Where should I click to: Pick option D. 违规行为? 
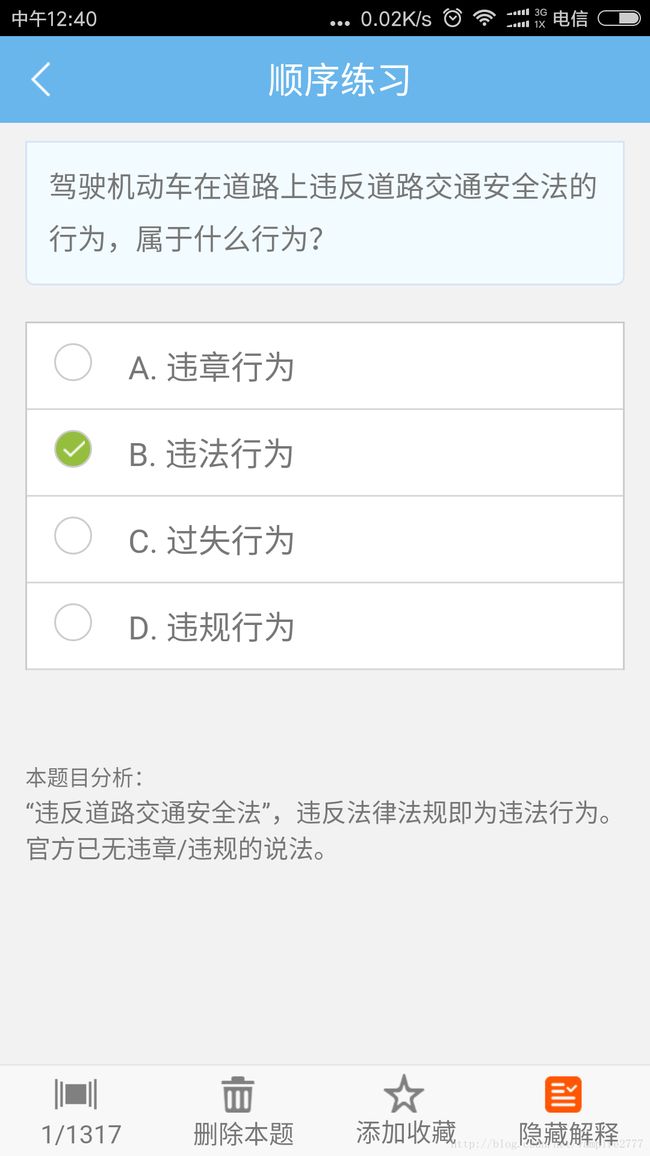325,626
